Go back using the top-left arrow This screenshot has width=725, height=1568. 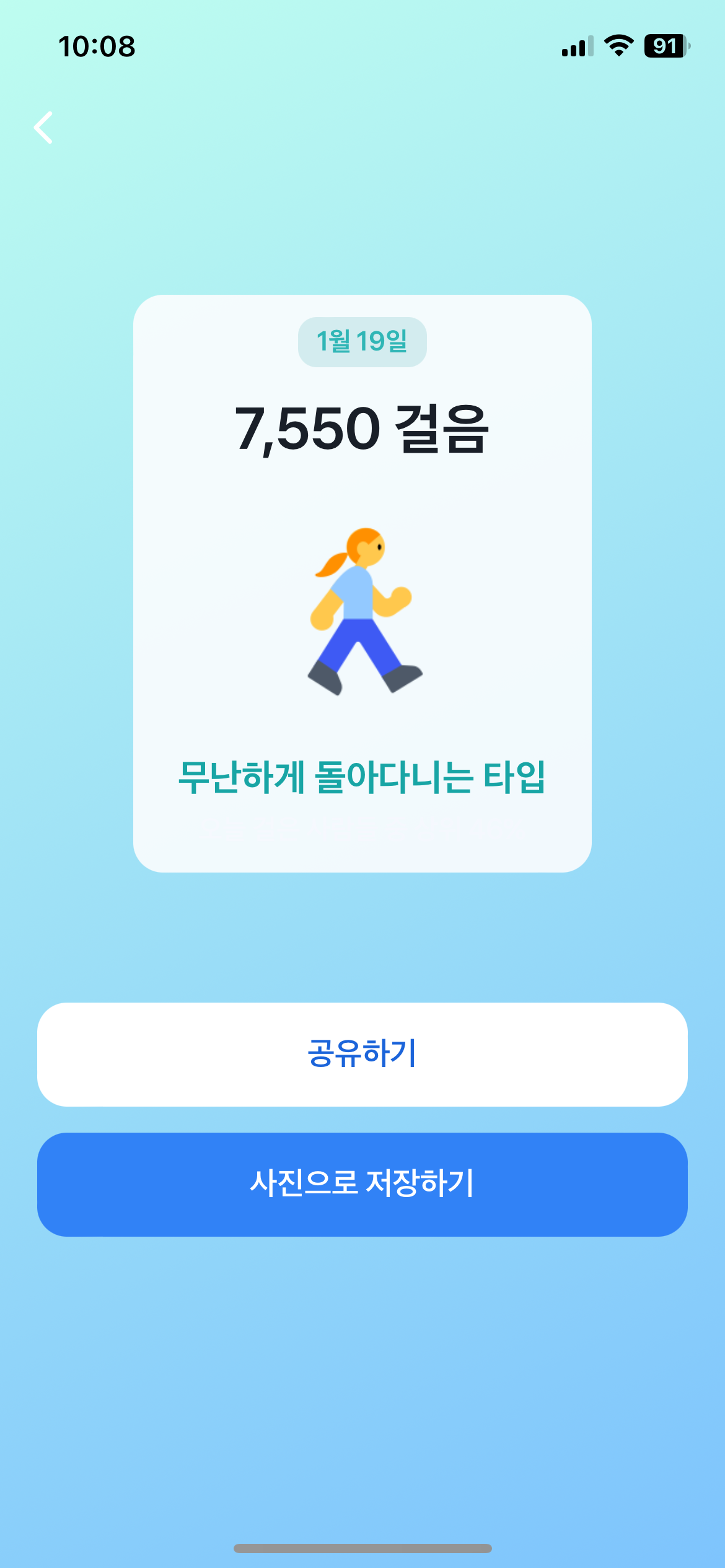[43, 128]
